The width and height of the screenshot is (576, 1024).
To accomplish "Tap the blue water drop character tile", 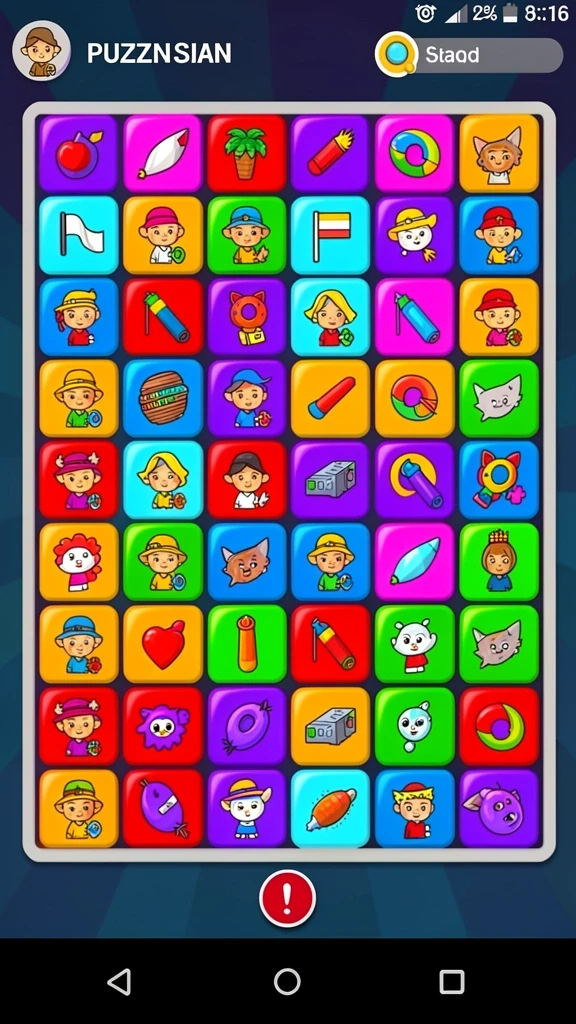I will [x=414, y=726].
